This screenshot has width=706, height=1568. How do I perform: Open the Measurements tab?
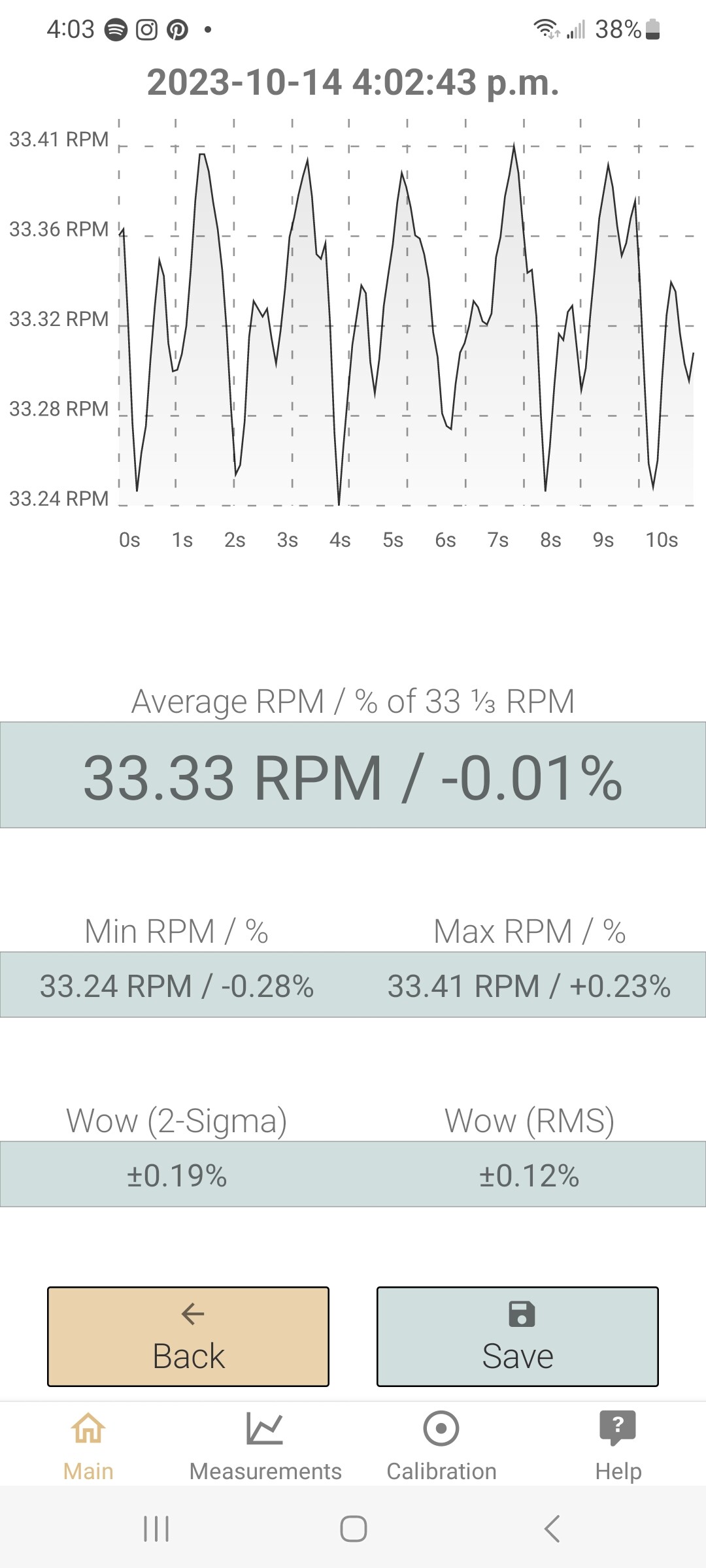coord(265,1445)
